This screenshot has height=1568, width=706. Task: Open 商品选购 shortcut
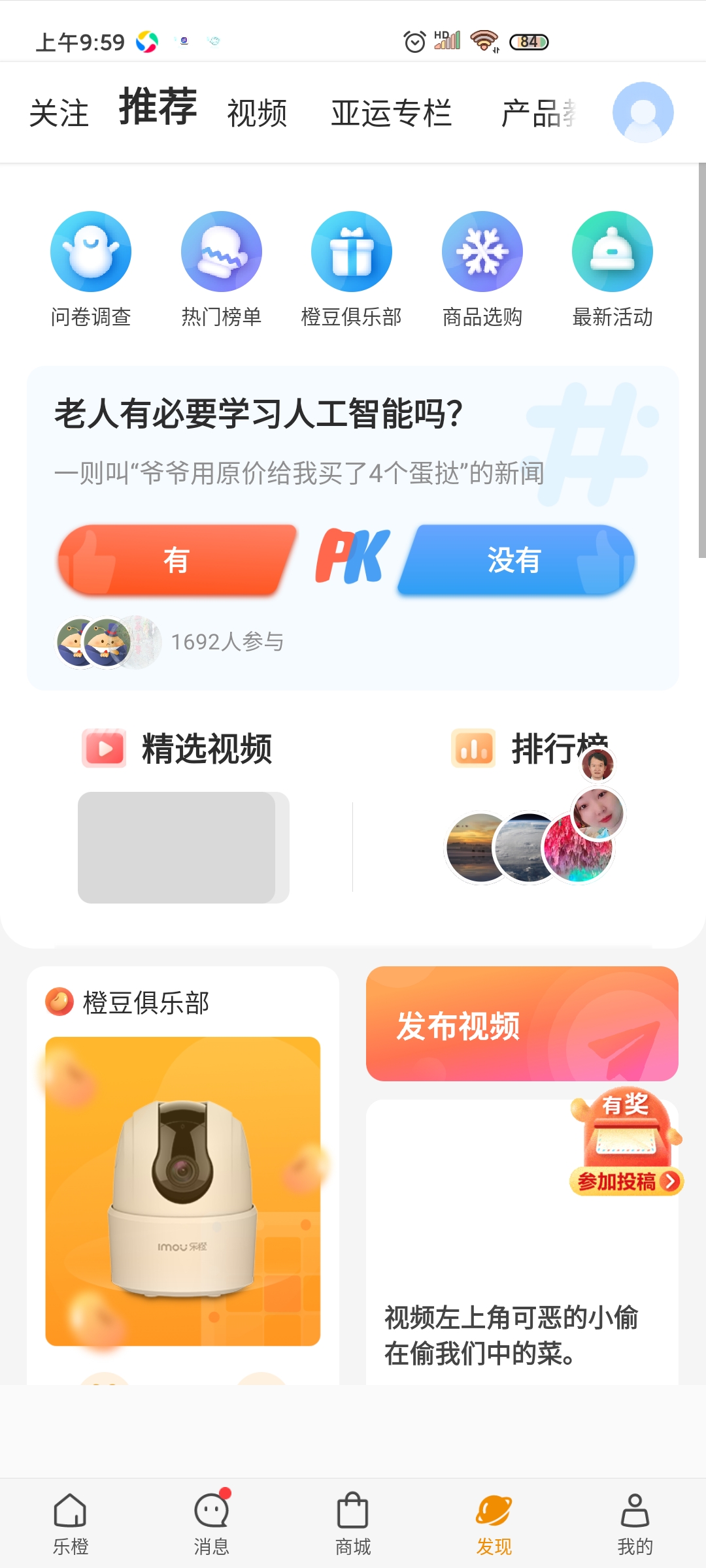(482, 269)
